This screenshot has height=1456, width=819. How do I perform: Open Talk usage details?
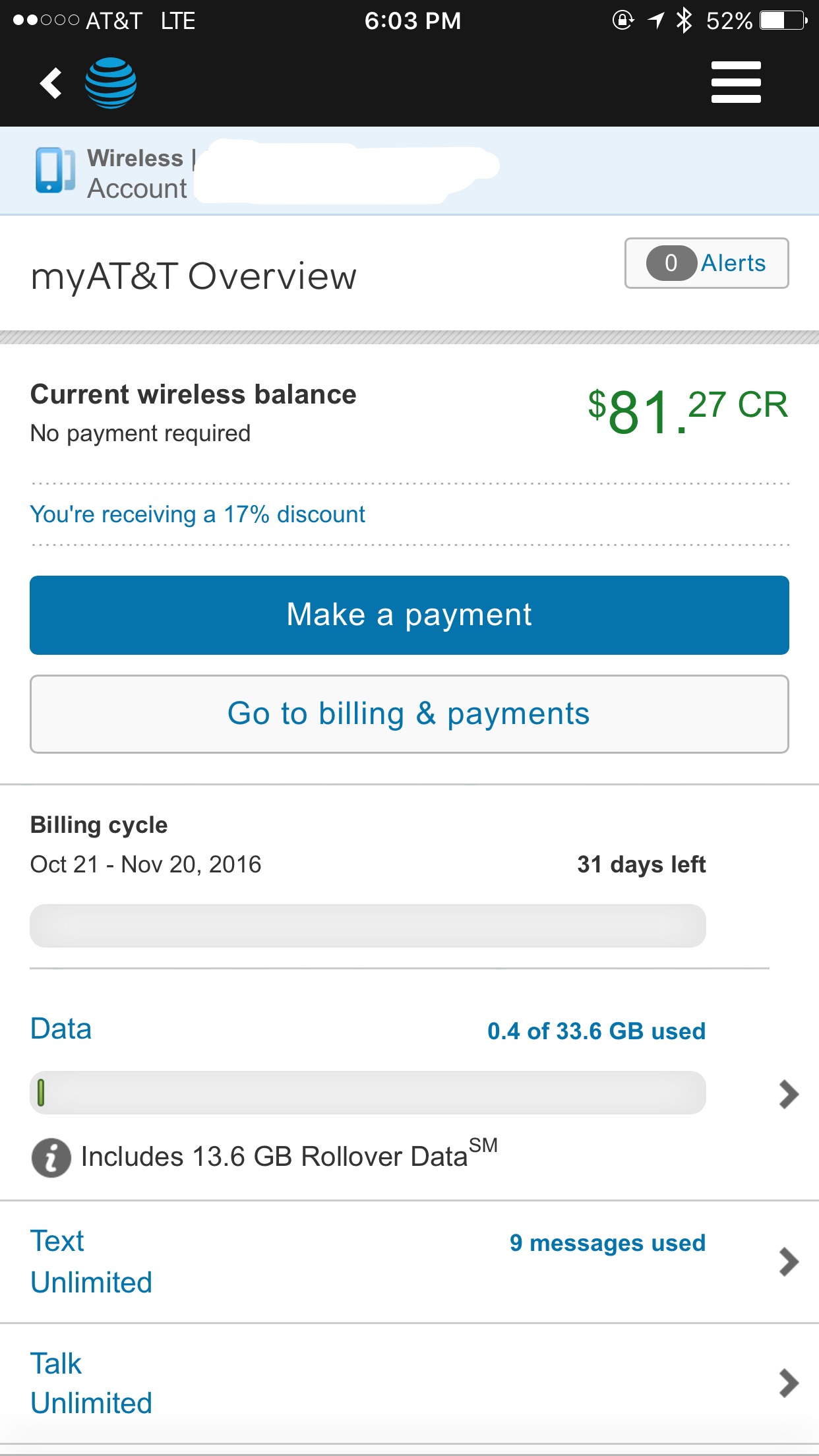[x=409, y=1383]
